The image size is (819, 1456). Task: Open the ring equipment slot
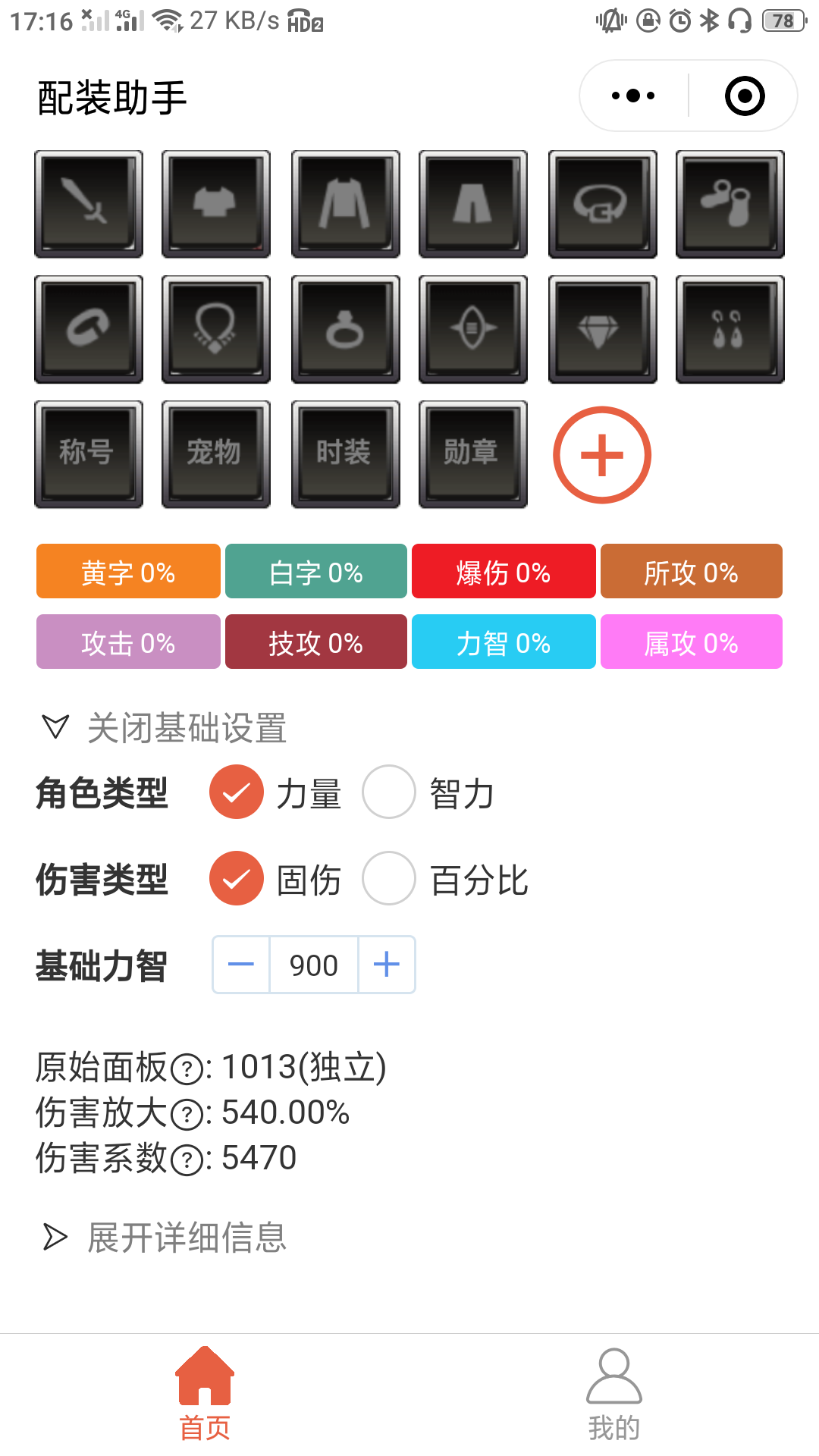[x=346, y=329]
